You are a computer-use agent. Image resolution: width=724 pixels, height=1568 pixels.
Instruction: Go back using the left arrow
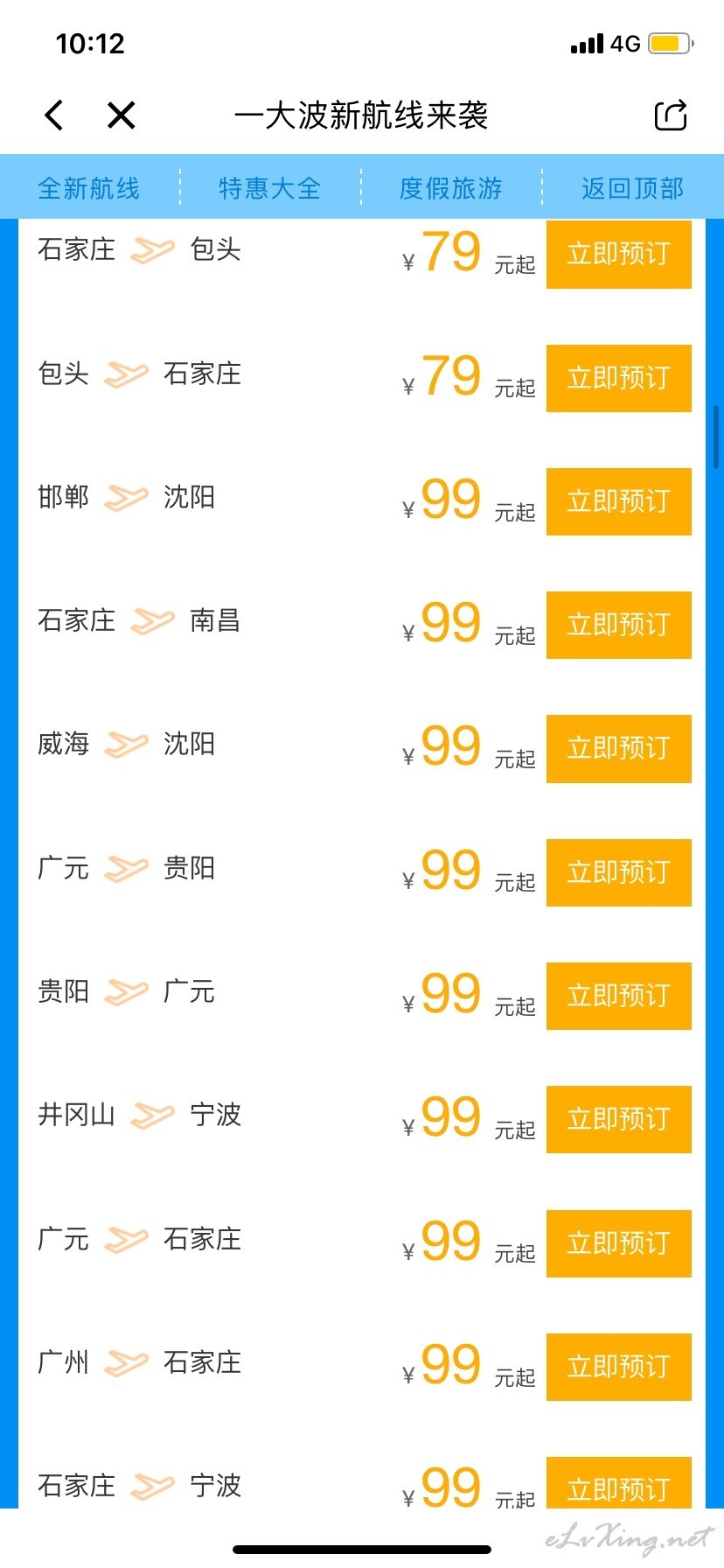(54, 115)
